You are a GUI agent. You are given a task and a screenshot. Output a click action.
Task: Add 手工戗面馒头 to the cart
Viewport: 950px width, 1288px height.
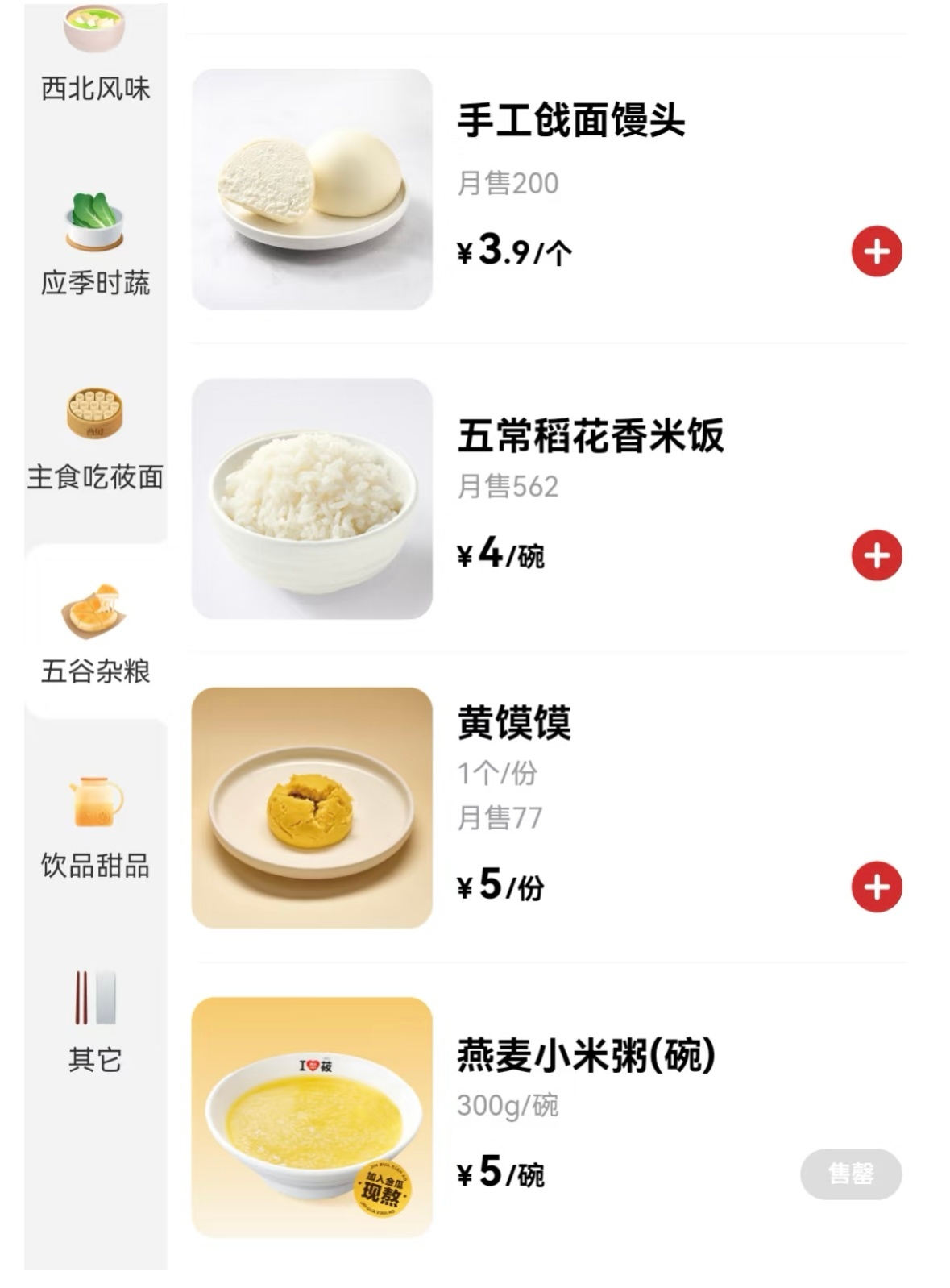click(877, 251)
